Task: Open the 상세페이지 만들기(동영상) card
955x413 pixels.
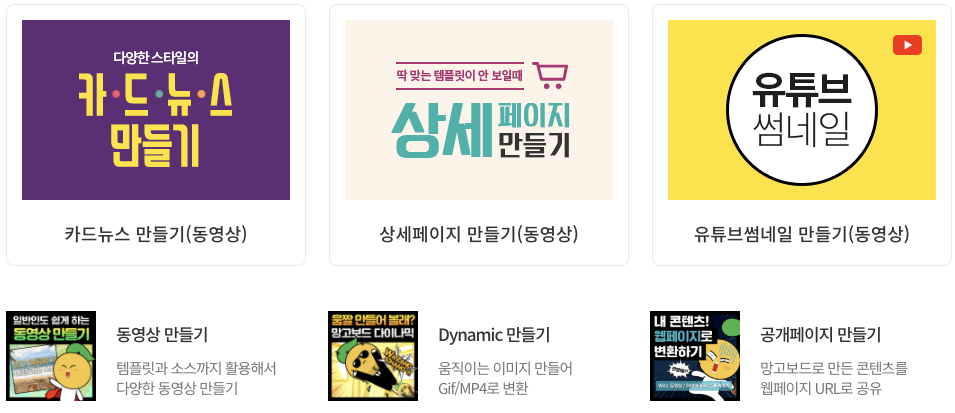Action: pyautogui.click(x=479, y=135)
